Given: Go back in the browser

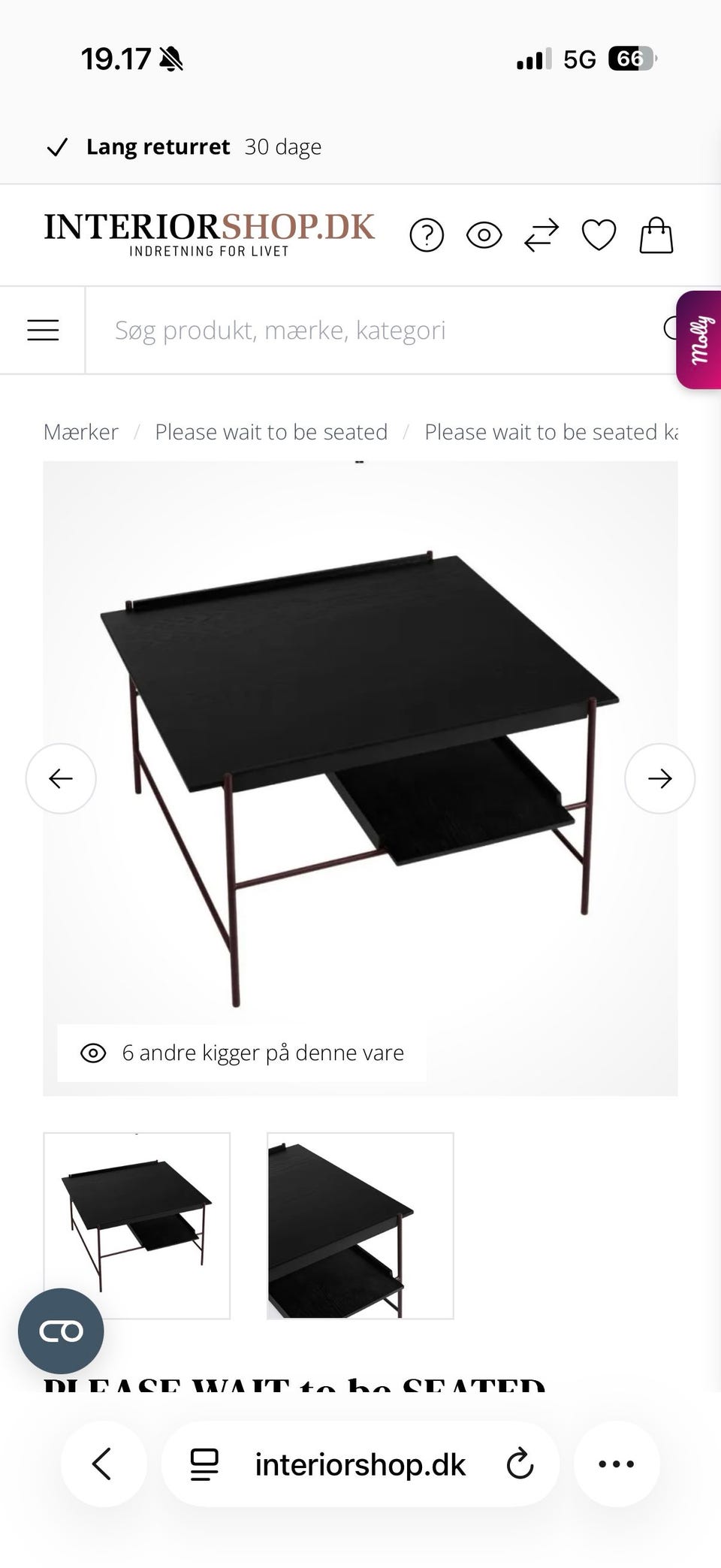Looking at the screenshot, I should click(x=103, y=1464).
